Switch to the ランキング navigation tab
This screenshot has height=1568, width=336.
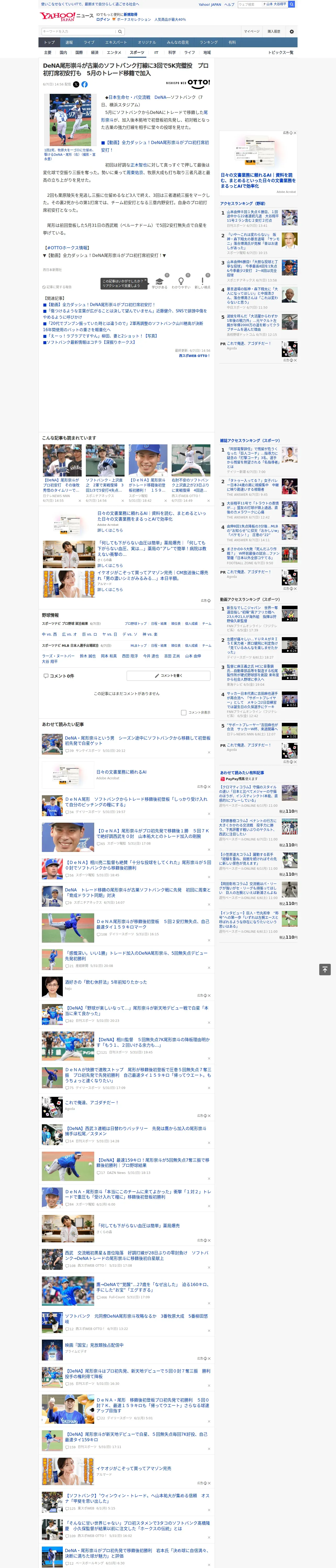point(209,43)
